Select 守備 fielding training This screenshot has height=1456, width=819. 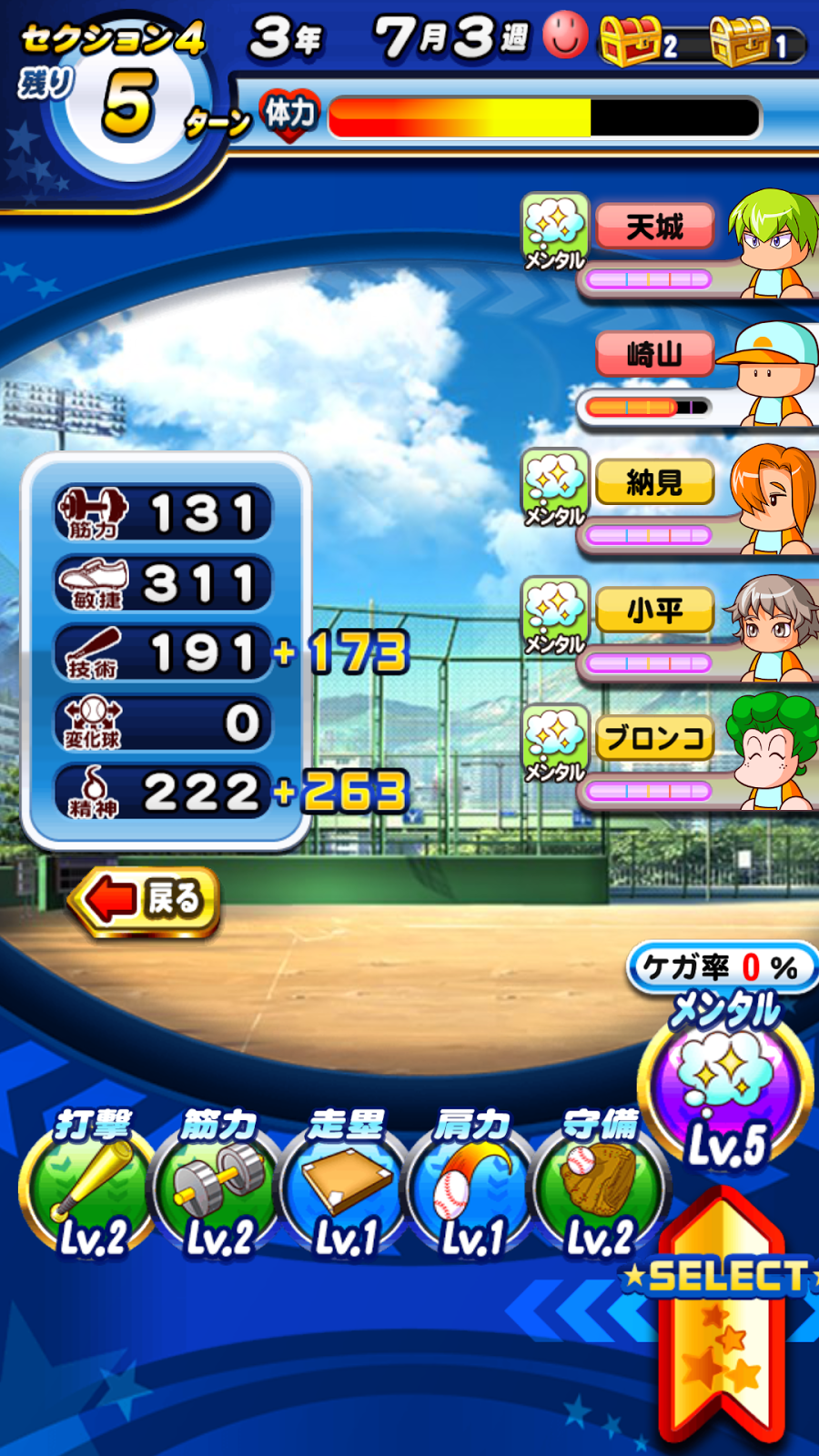(x=599, y=1185)
